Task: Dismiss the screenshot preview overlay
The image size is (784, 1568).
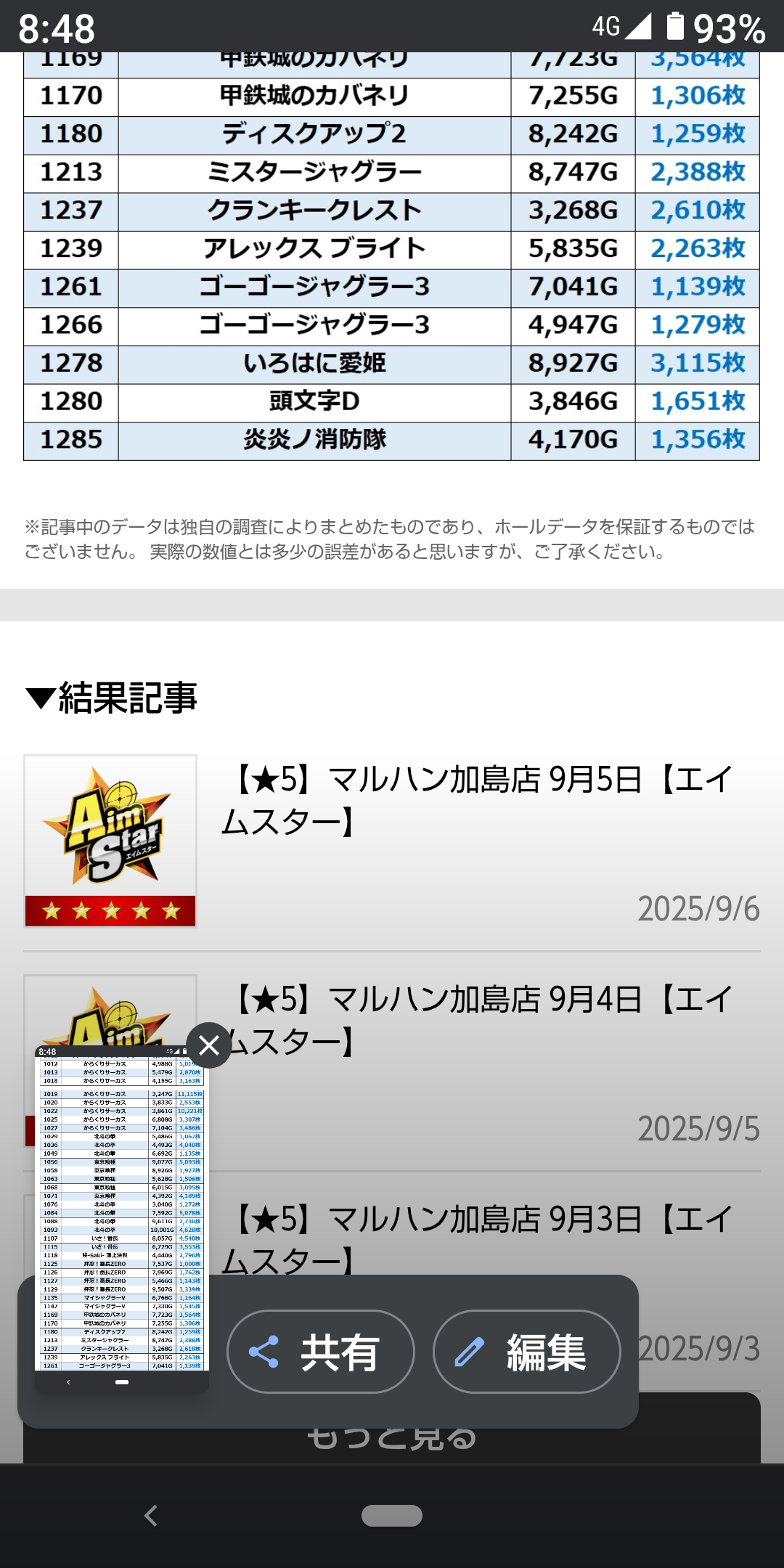Action: tap(209, 1045)
